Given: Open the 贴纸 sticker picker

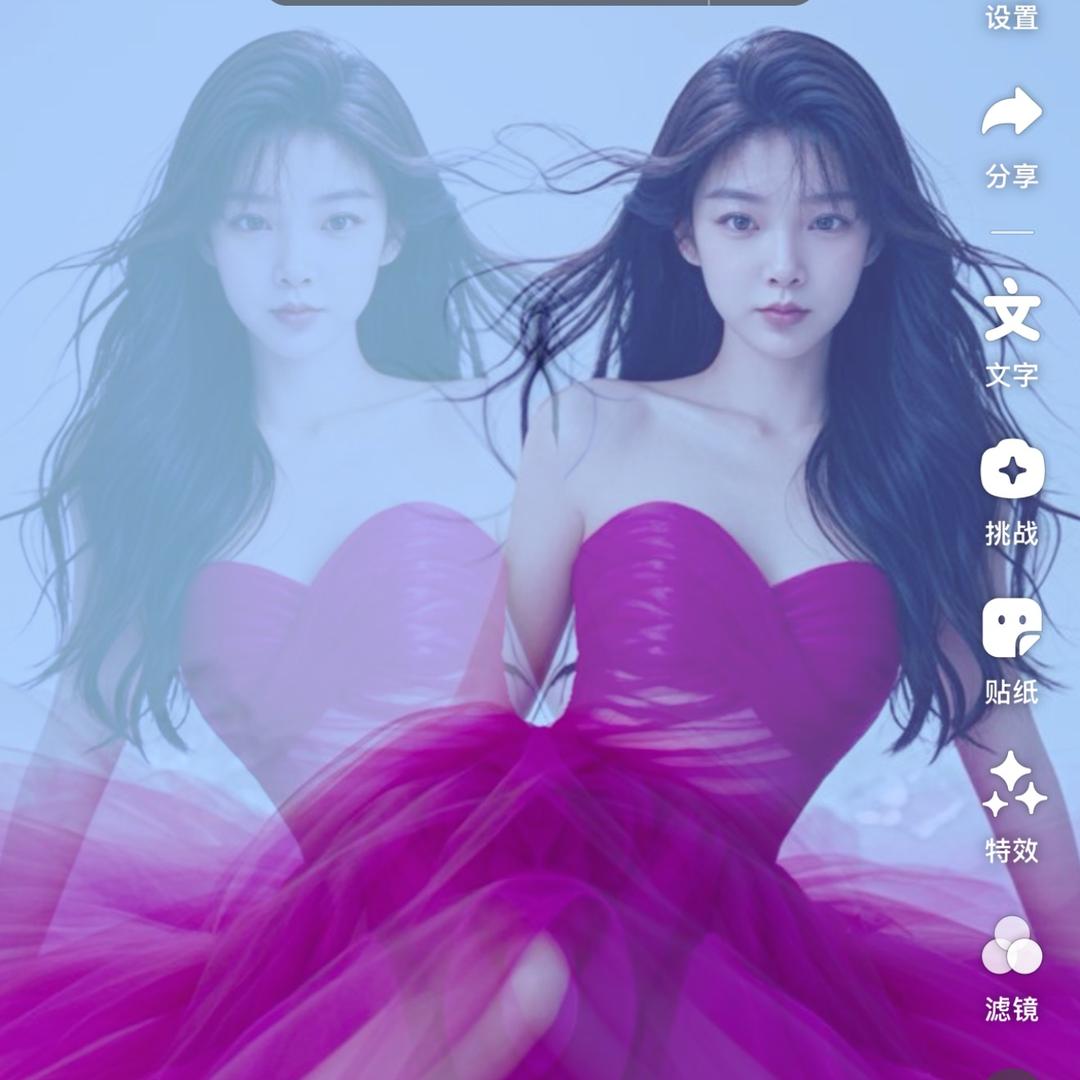Looking at the screenshot, I should 1011,629.
